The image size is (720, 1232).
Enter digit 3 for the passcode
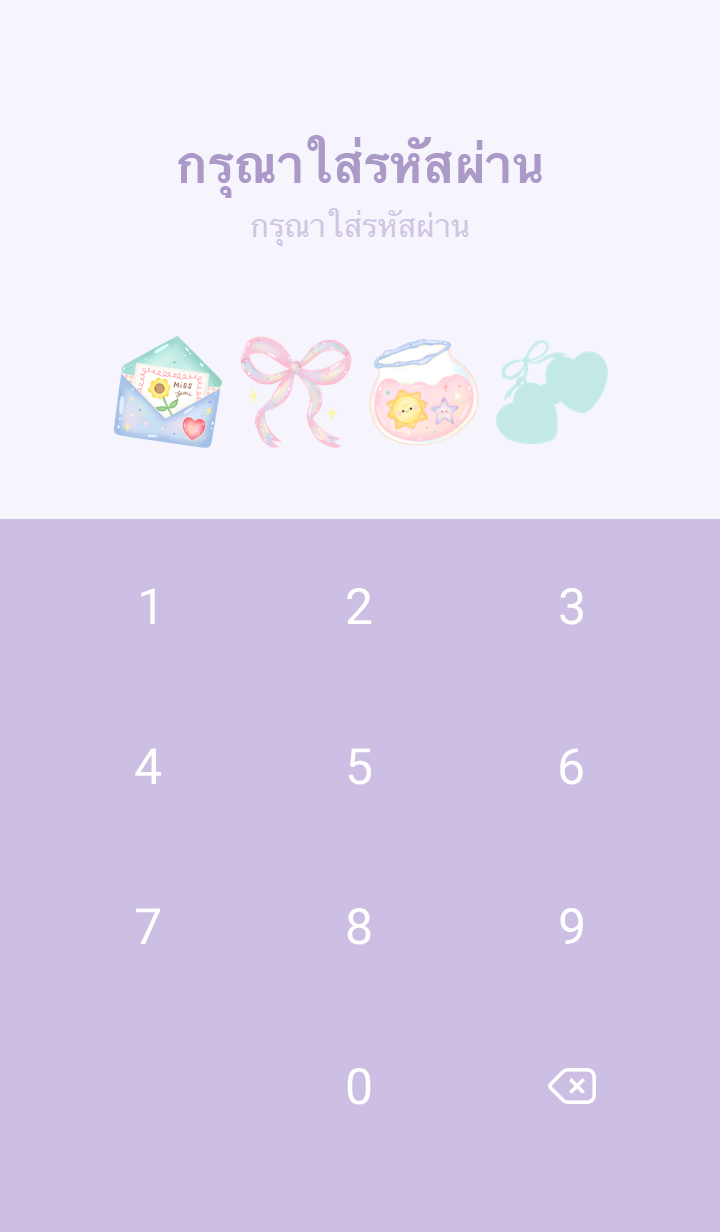click(571, 607)
